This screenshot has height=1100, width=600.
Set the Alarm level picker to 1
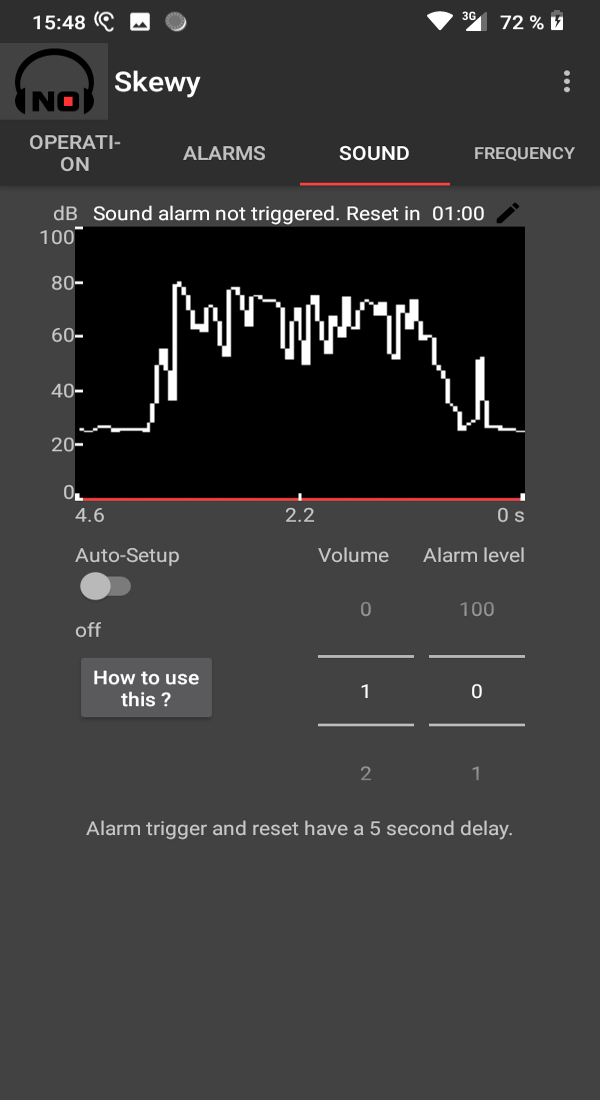[476, 773]
